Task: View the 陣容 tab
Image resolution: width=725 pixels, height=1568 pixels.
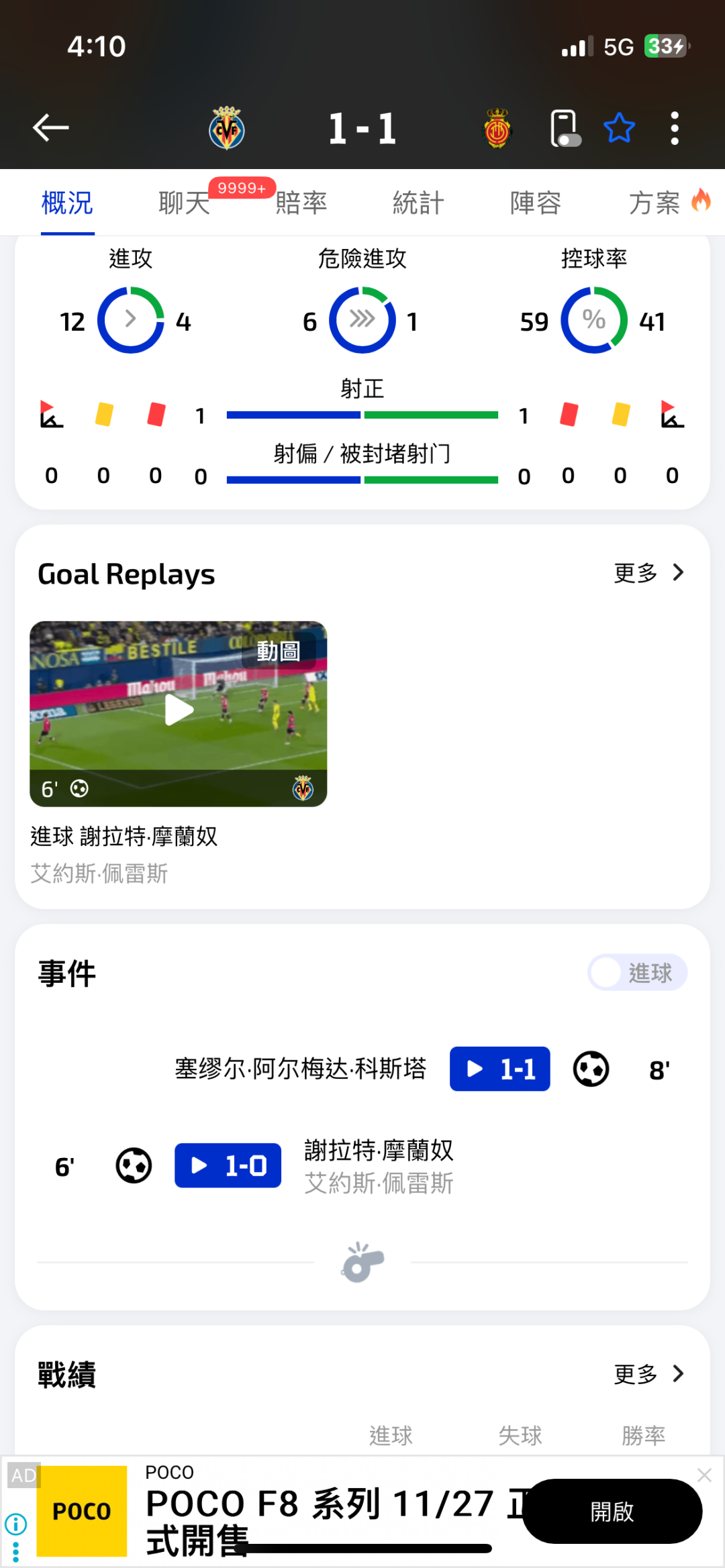Action: click(x=535, y=203)
